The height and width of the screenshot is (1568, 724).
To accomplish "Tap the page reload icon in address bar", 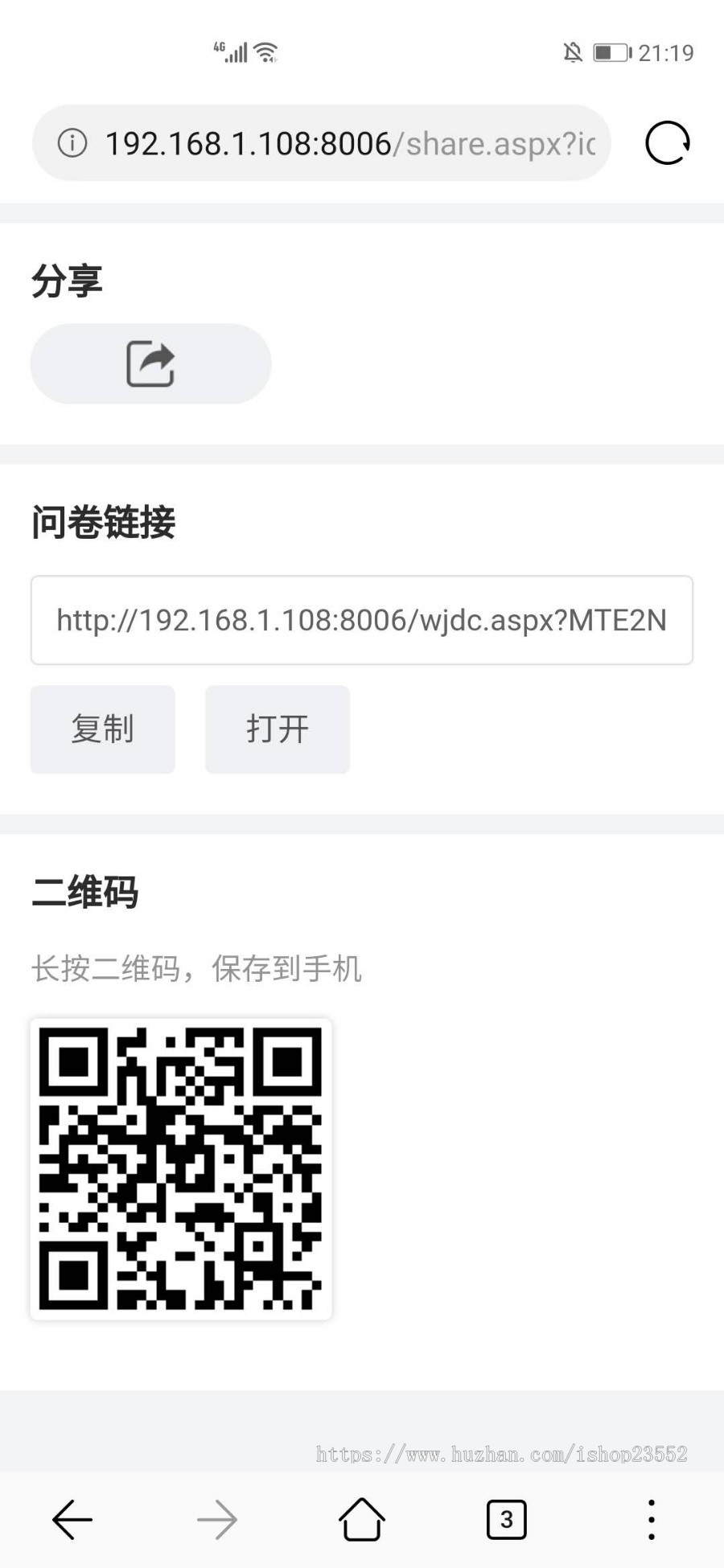I will pos(666,142).
